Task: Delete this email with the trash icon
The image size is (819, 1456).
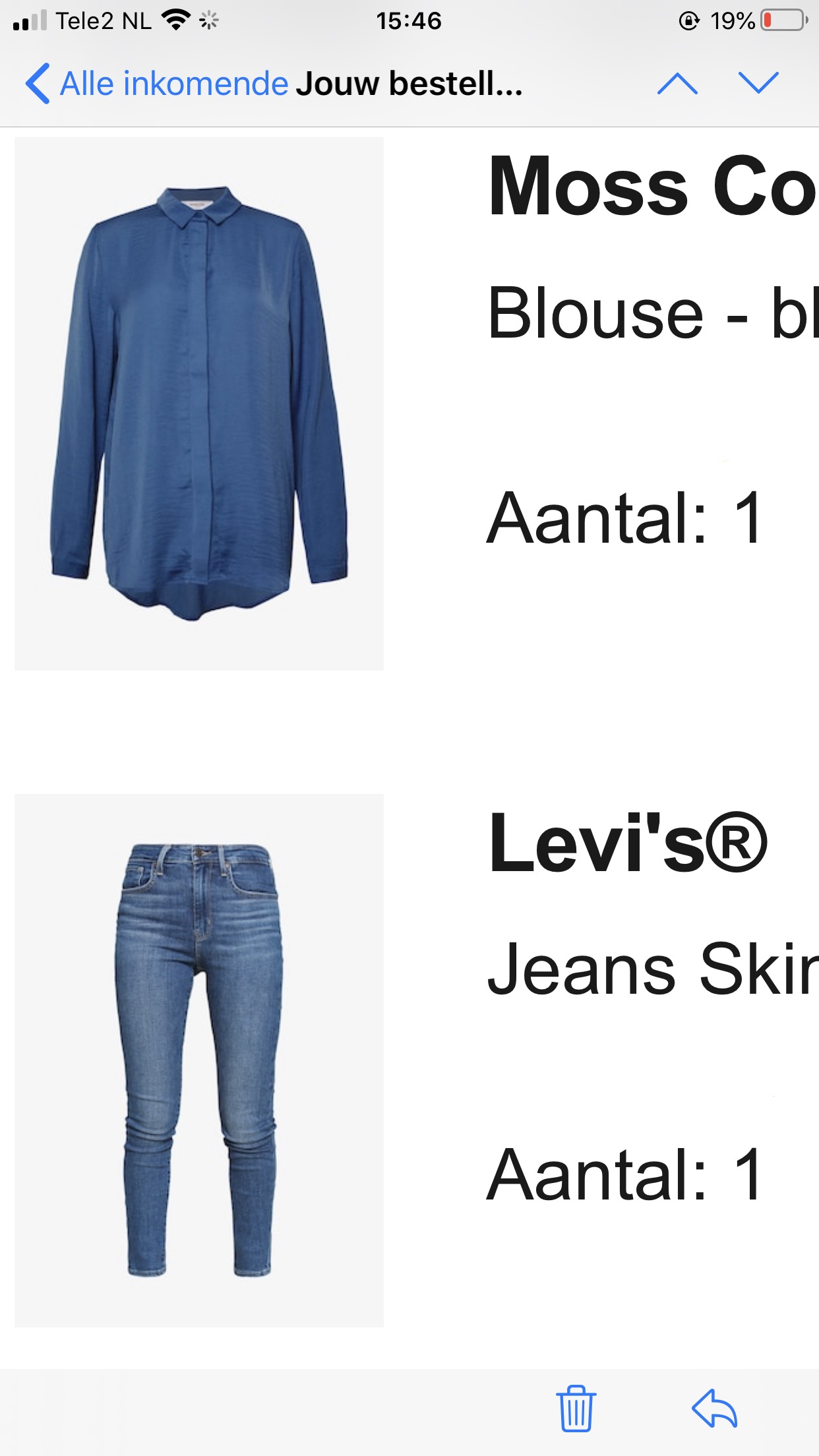Action: coord(576,1408)
